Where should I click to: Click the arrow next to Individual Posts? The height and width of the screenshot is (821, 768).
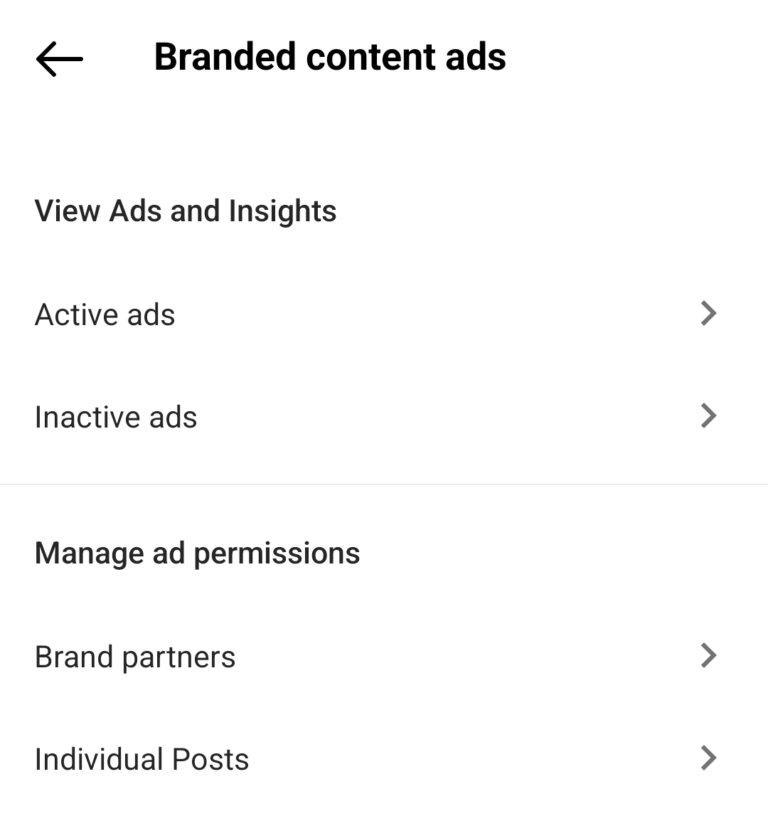(x=709, y=759)
